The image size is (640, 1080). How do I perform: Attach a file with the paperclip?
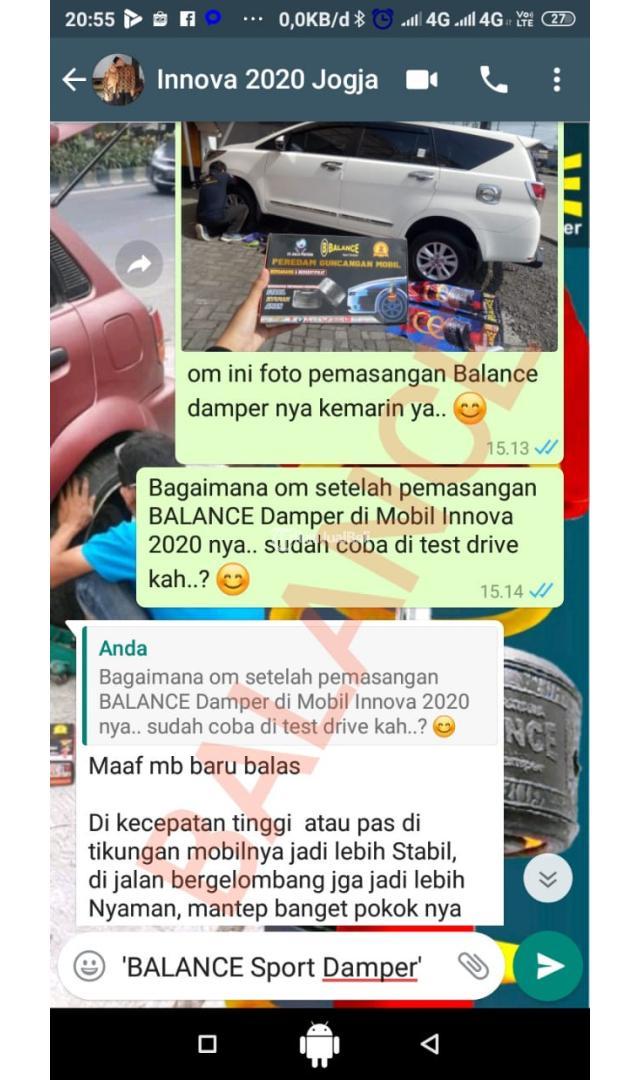472,966
